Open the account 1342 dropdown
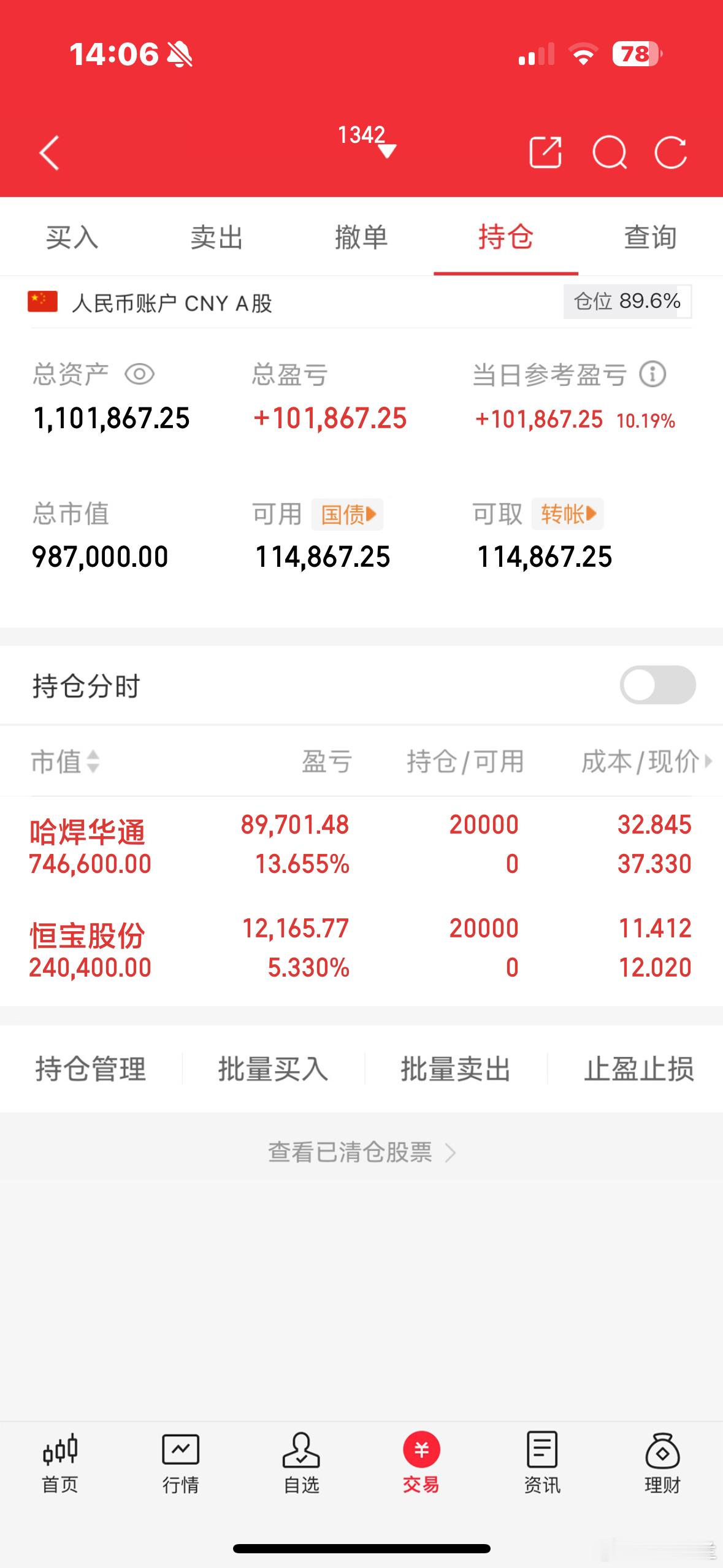The image size is (723, 1568). (367, 141)
